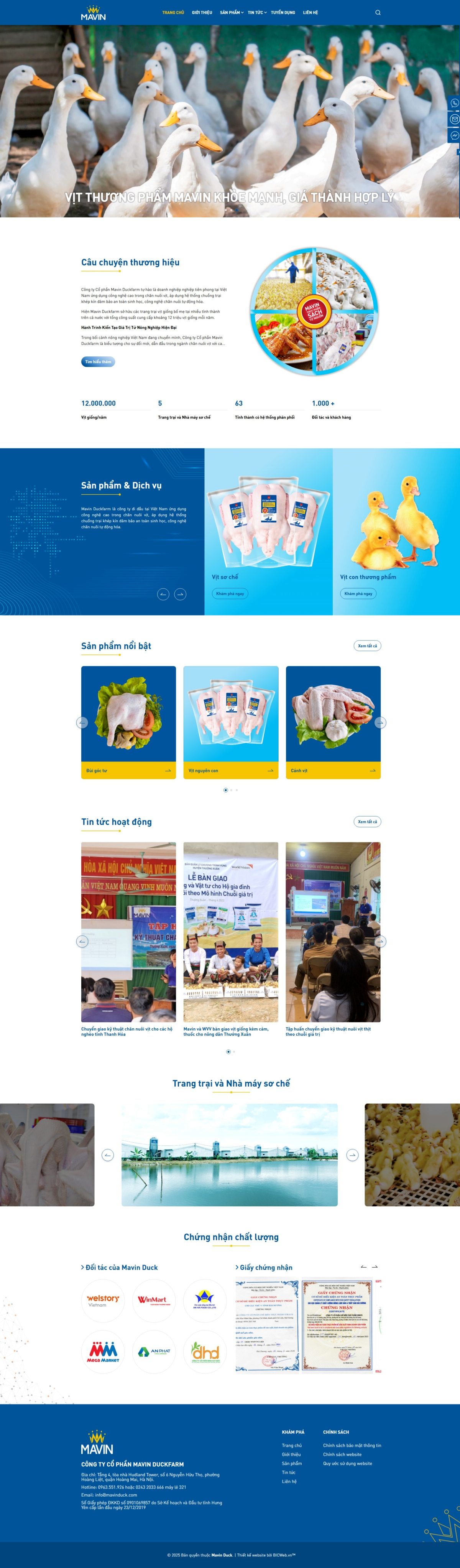Show next certificate in Giấy chứng nhận
This screenshot has height=1568, width=460.
tap(375, 1267)
